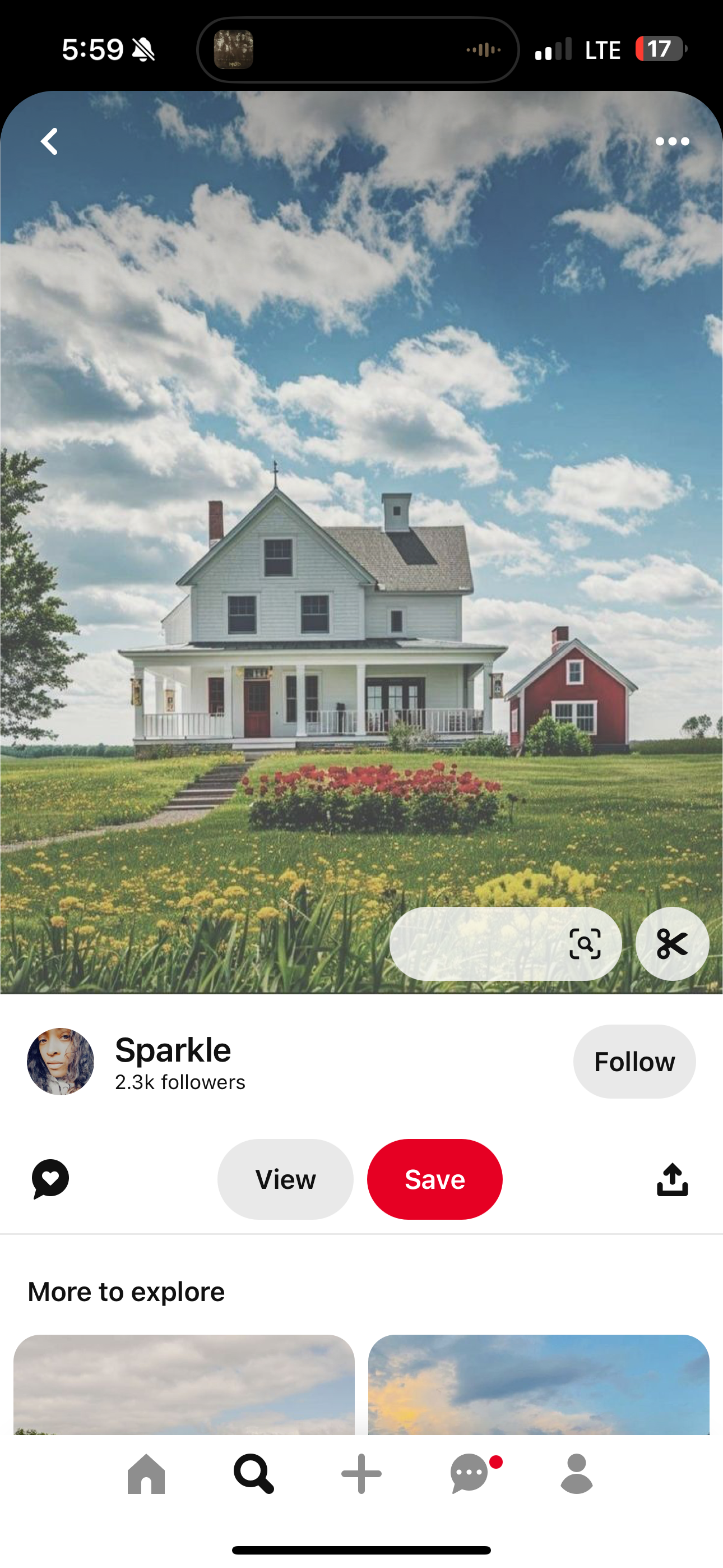Go back using the arrow icon

(x=50, y=142)
